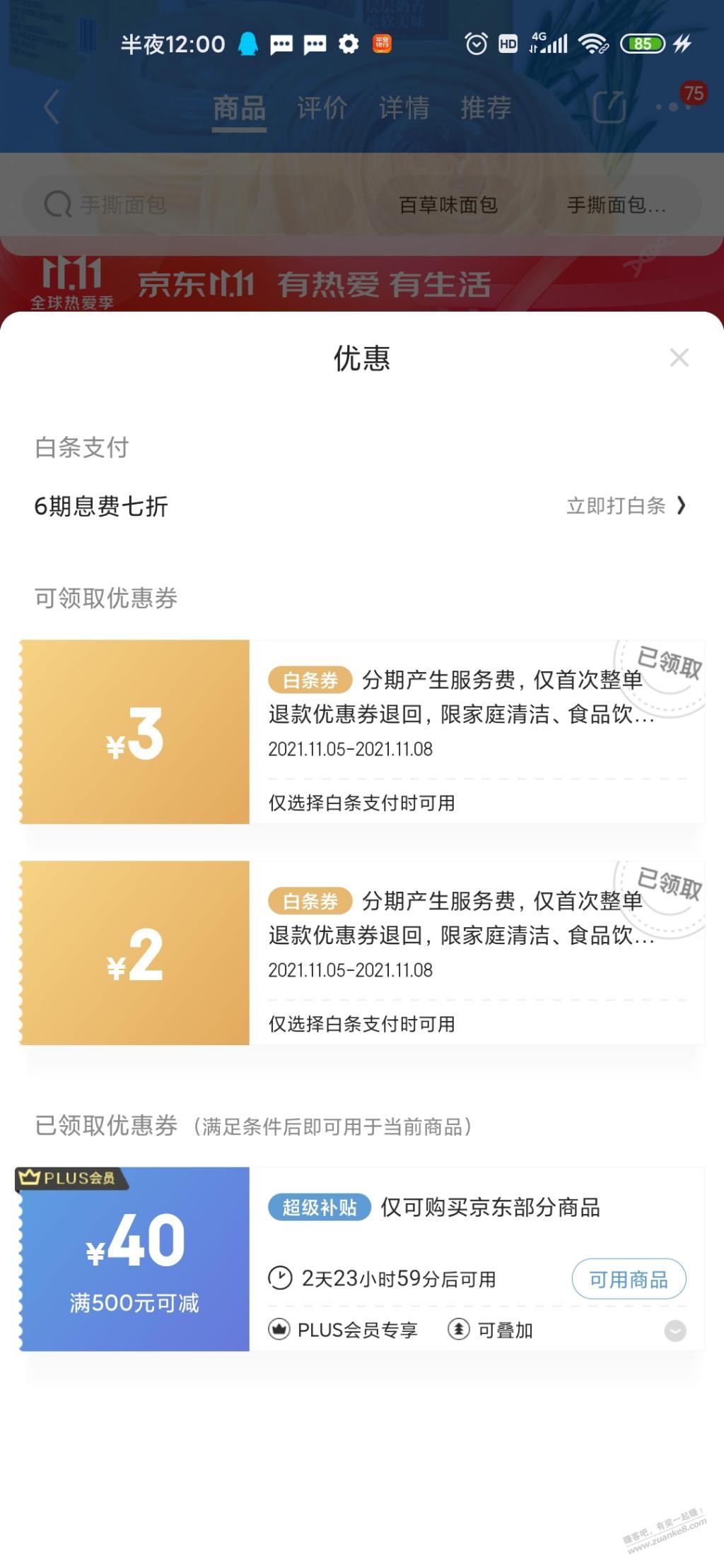Viewport: 724px width, 1568px height.
Task: Tap 可用商品 on the ¥40 coupon
Action: (628, 1279)
